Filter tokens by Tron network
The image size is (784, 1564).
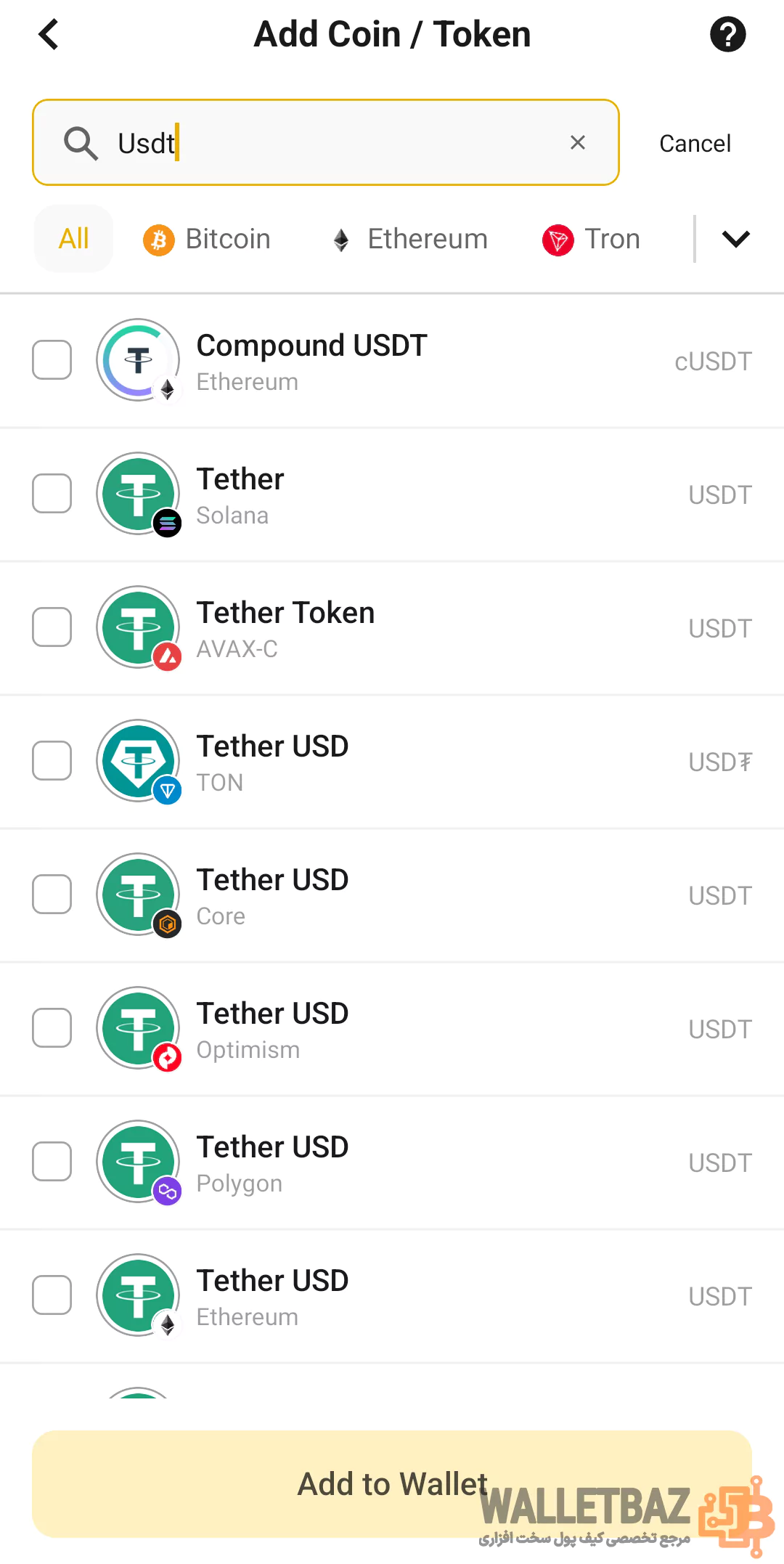pos(592,239)
